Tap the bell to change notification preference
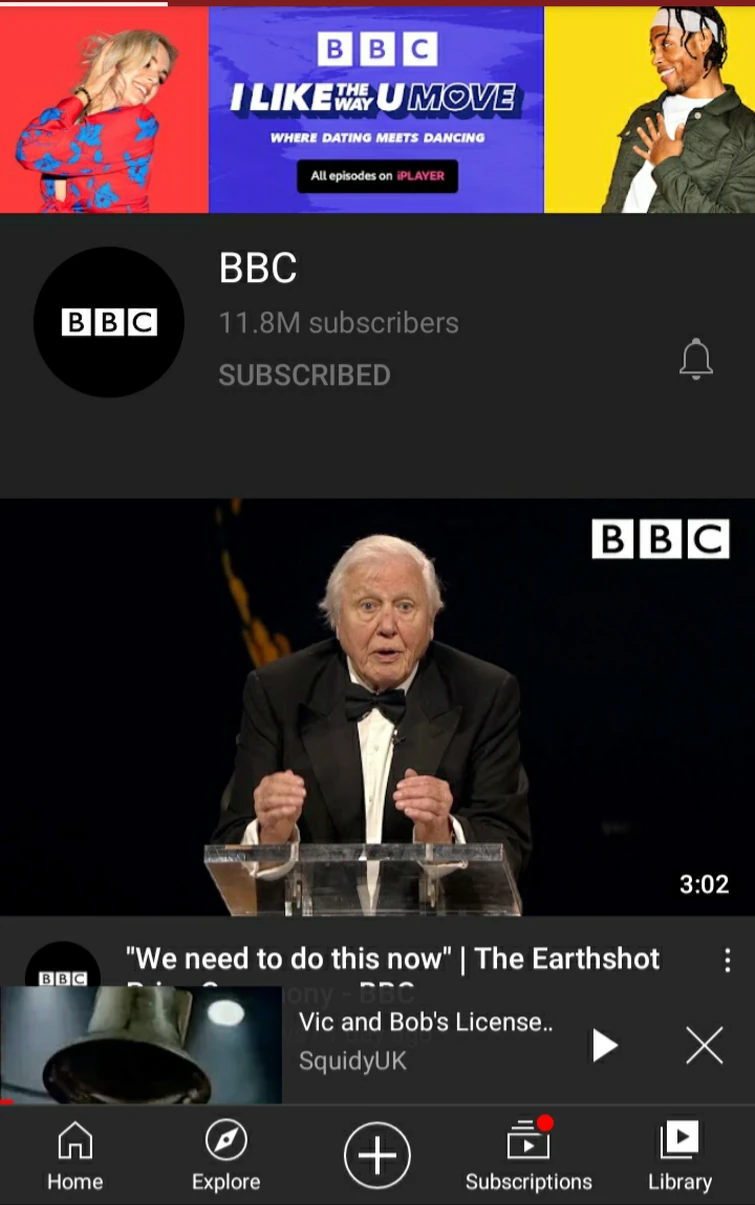Image resolution: width=755 pixels, height=1205 pixels. pyautogui.click(x=696, y=360)
